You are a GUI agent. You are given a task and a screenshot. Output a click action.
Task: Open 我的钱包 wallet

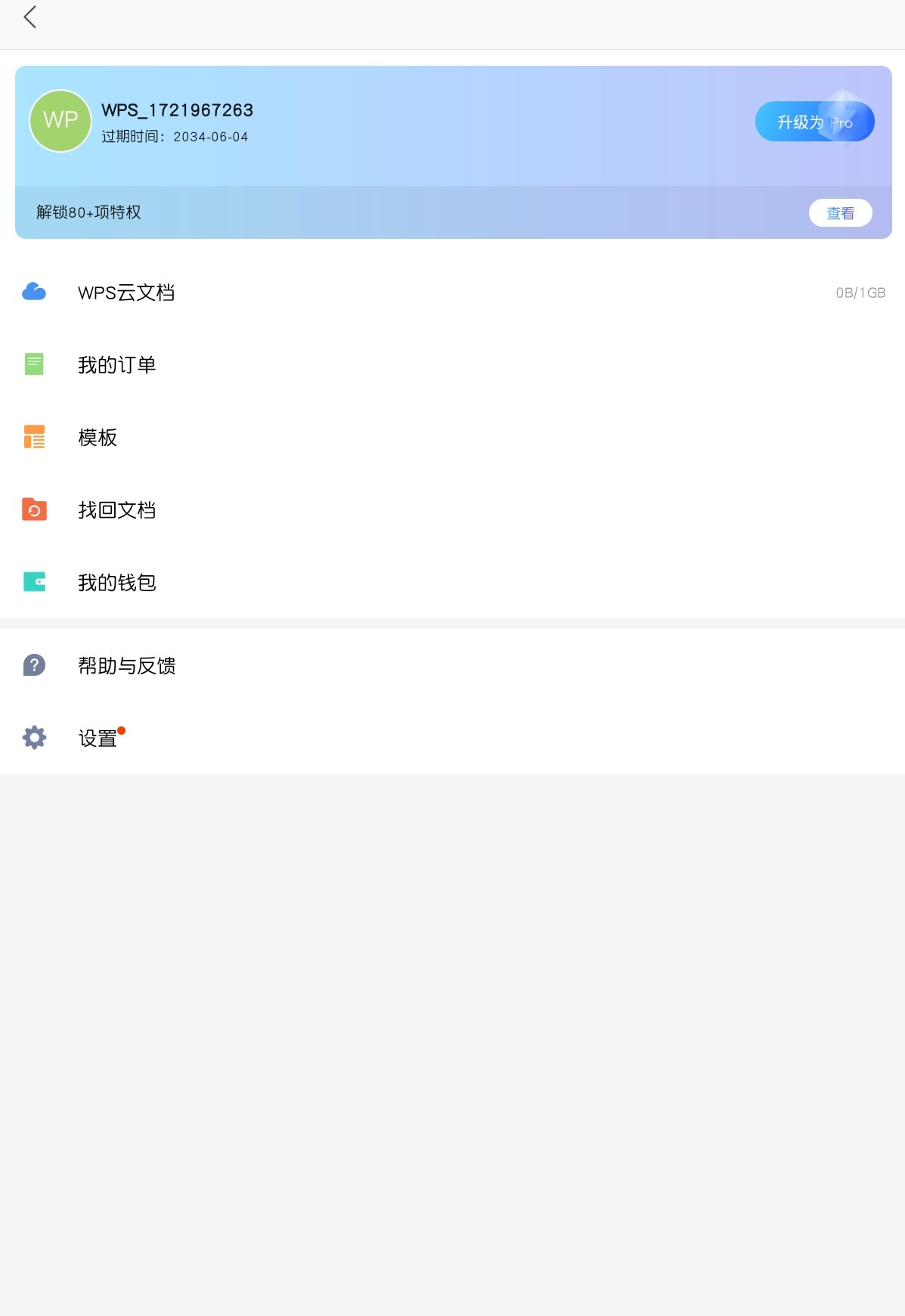pyautogui.click(x=117, y=583)
